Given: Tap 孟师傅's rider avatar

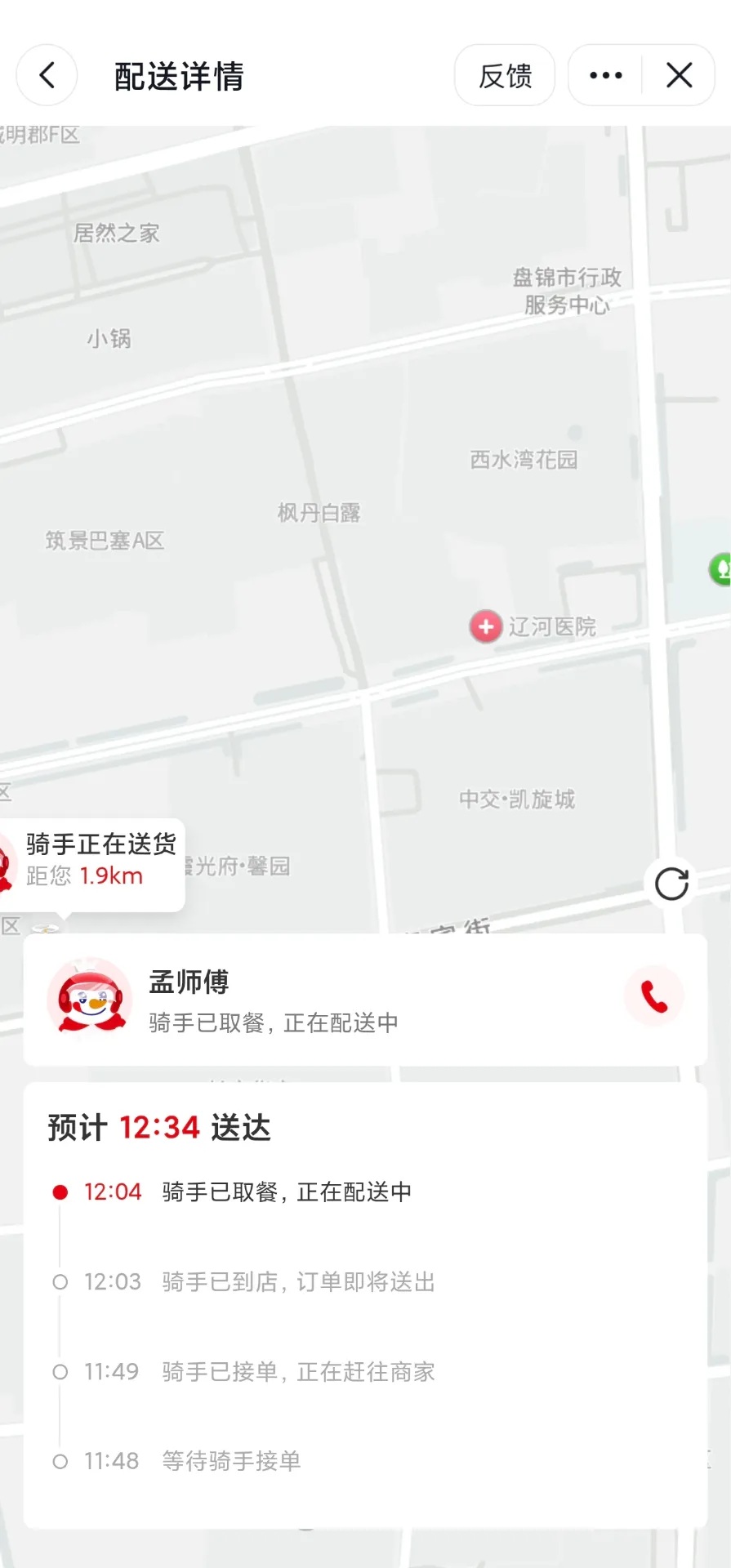Looking at the screenshot, I should click(x=90, y=998).
